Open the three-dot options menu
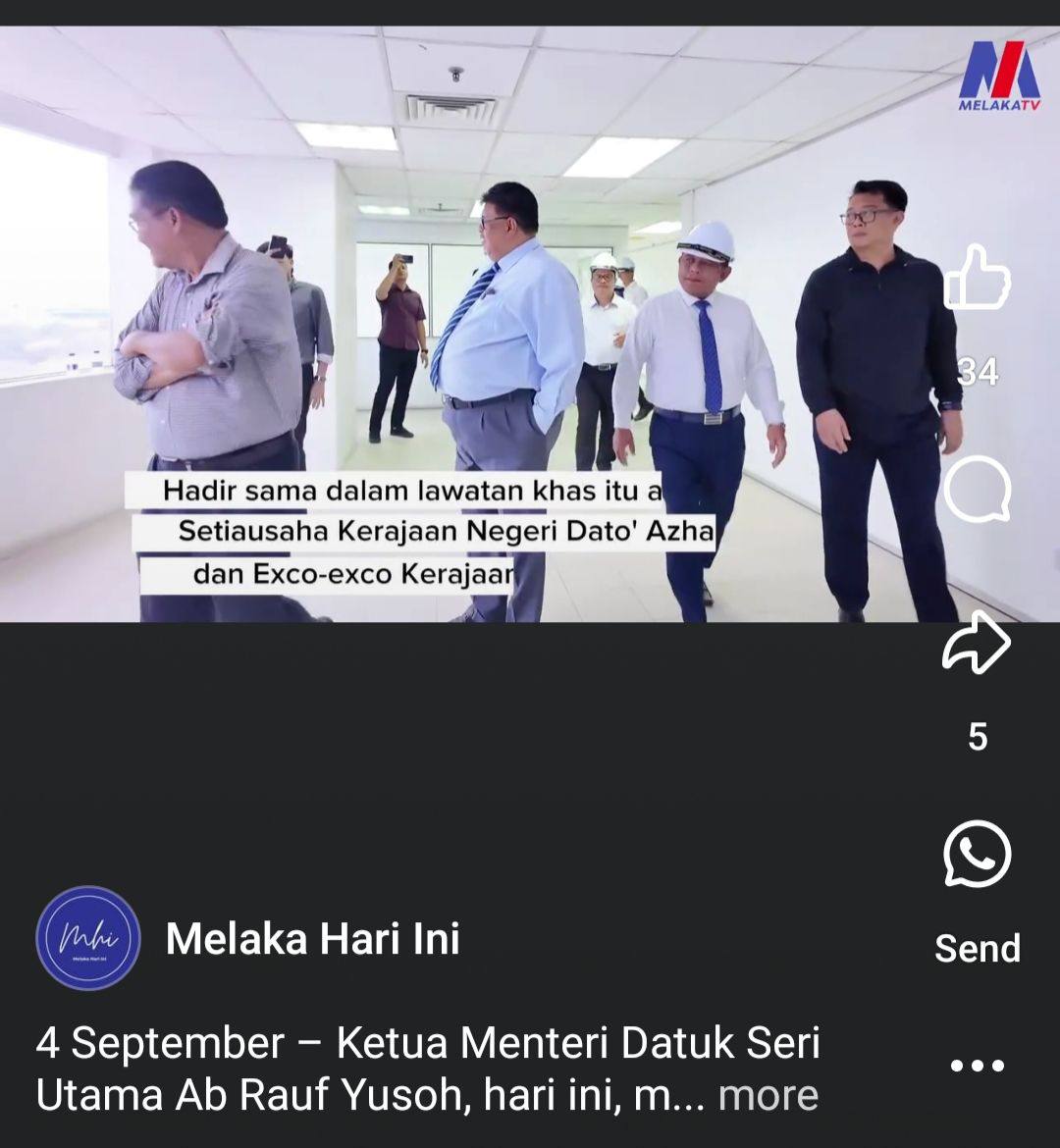This screenshot has height=1148, width=1060. coord(977,1066)
